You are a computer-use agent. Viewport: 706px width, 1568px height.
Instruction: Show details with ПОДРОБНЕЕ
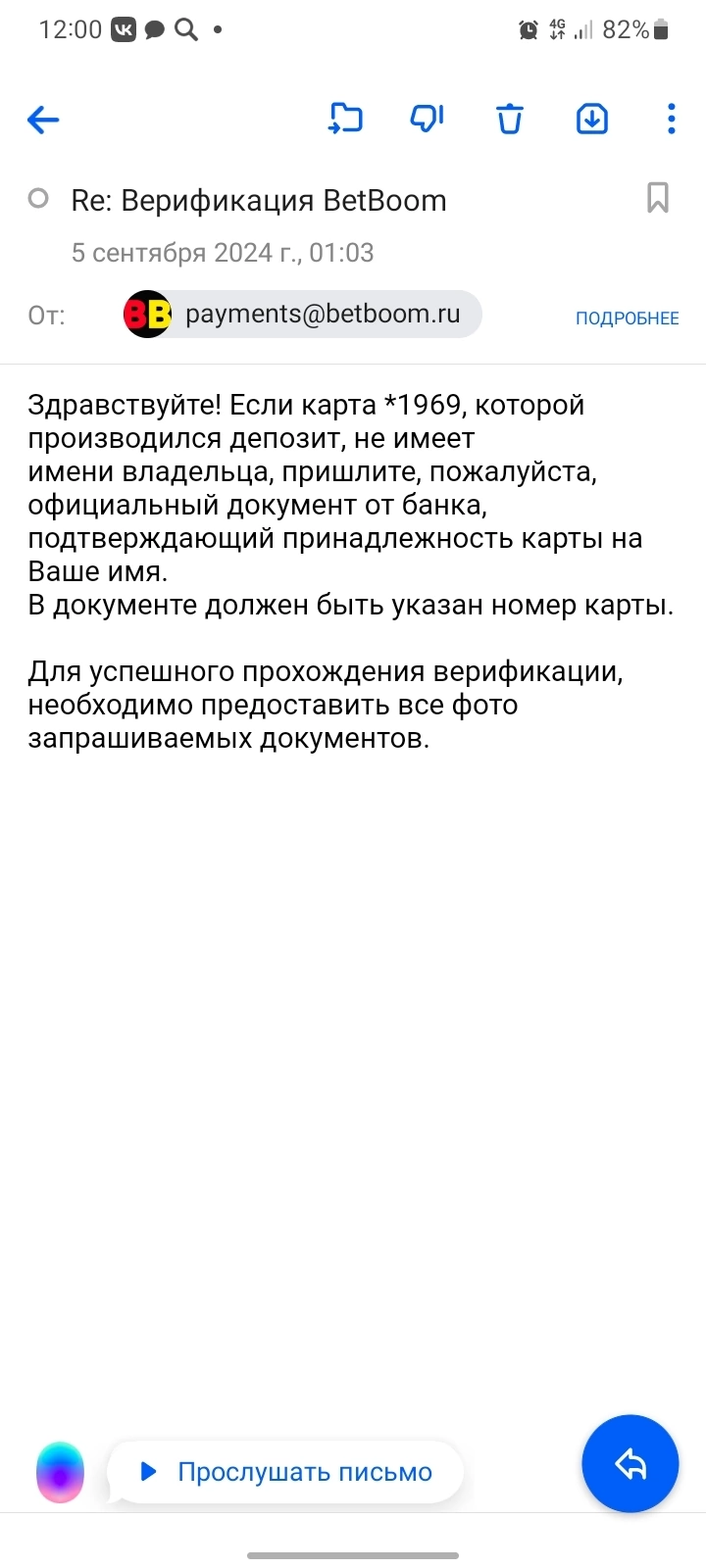[627, 318]
